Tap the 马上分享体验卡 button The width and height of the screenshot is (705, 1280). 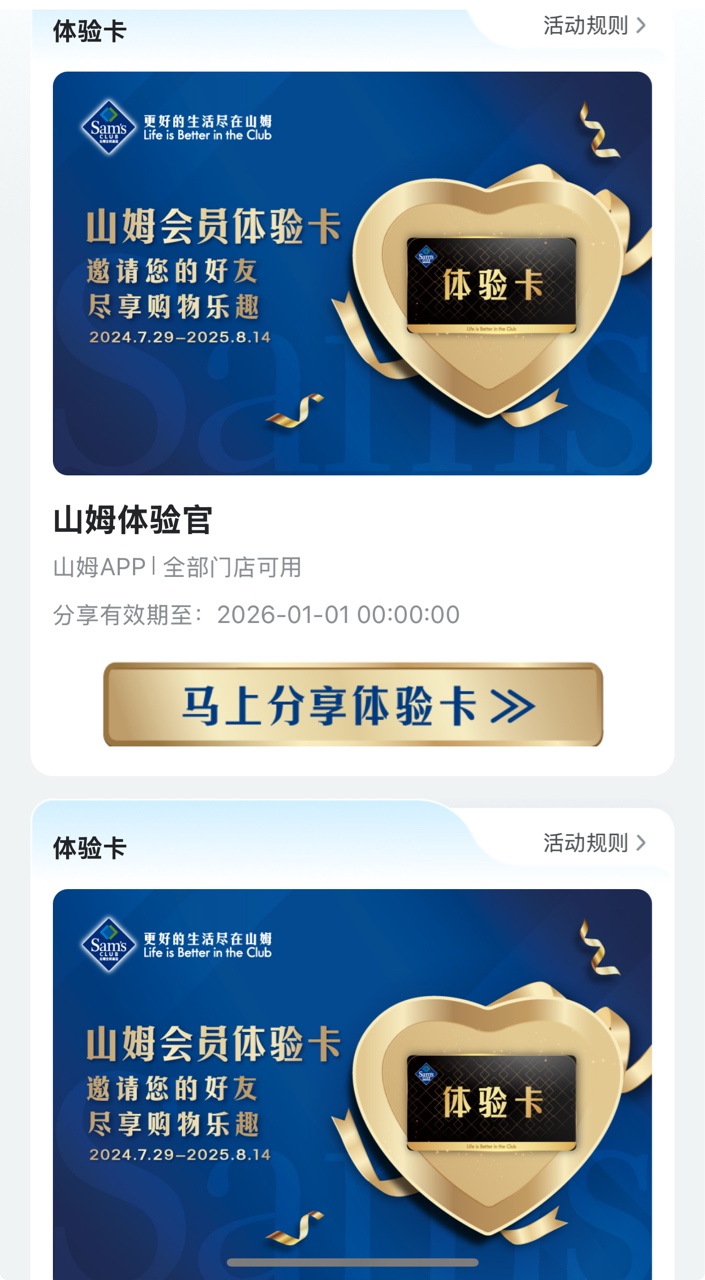(x=353, y=705)
